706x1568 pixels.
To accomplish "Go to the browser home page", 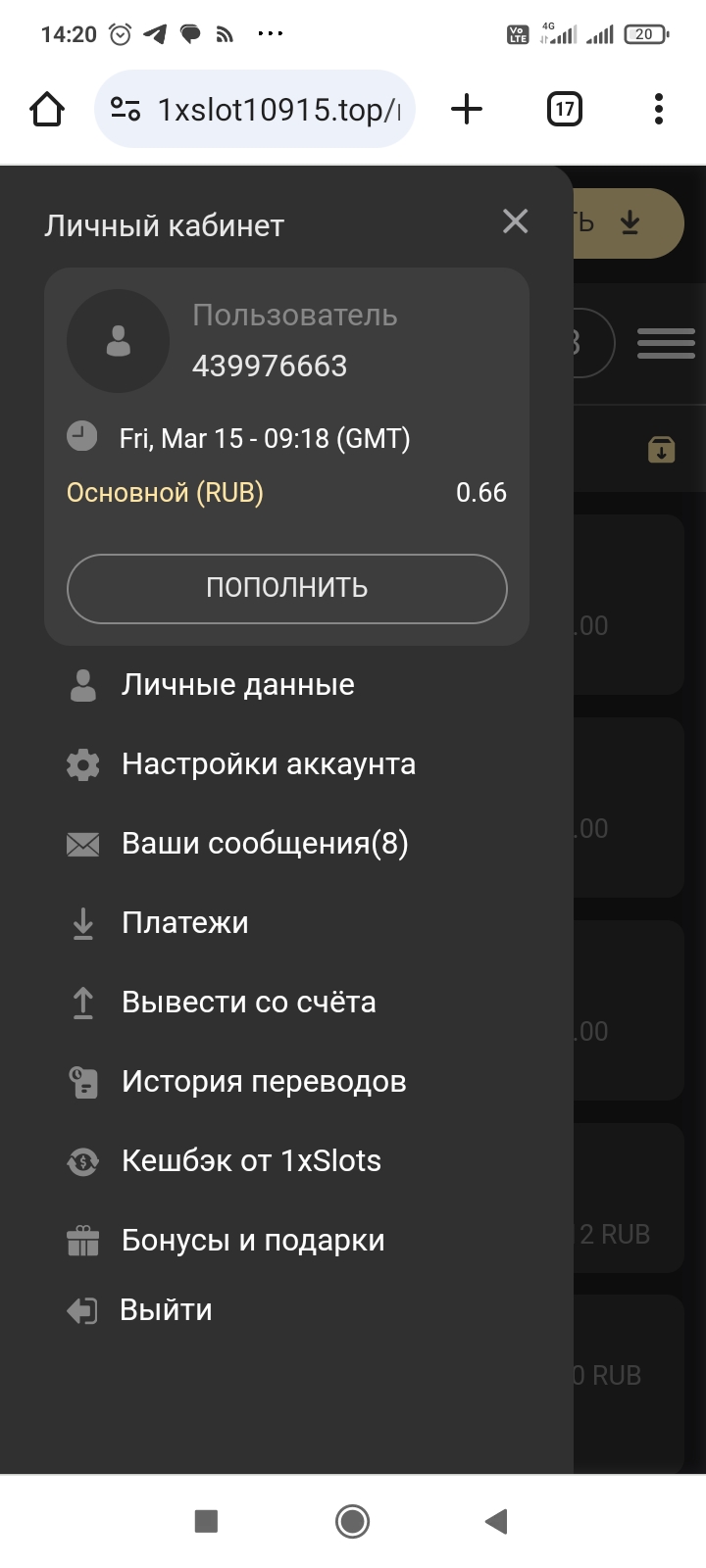I will 47,109.
